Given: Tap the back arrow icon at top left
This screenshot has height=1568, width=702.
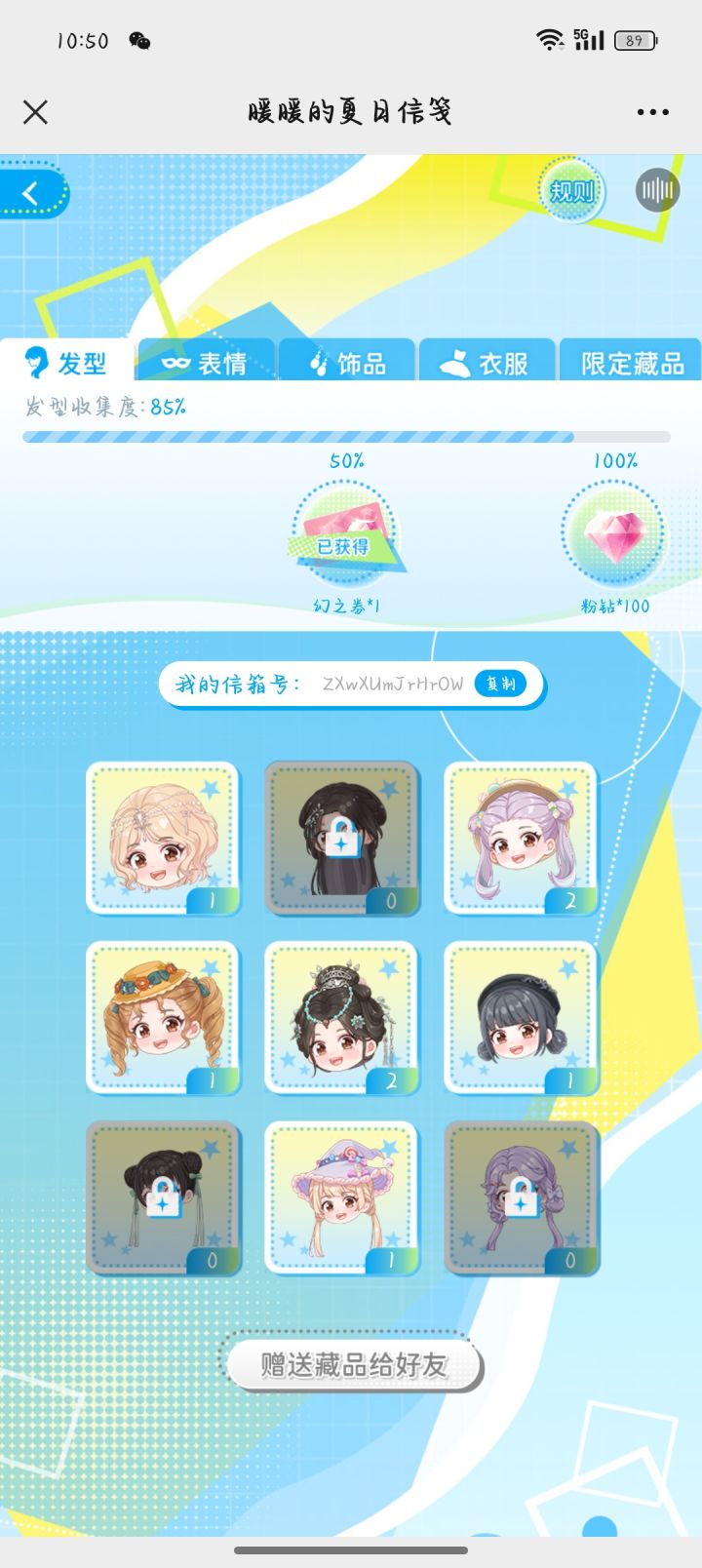Looking at the screenshot, I should click(31, 192).
